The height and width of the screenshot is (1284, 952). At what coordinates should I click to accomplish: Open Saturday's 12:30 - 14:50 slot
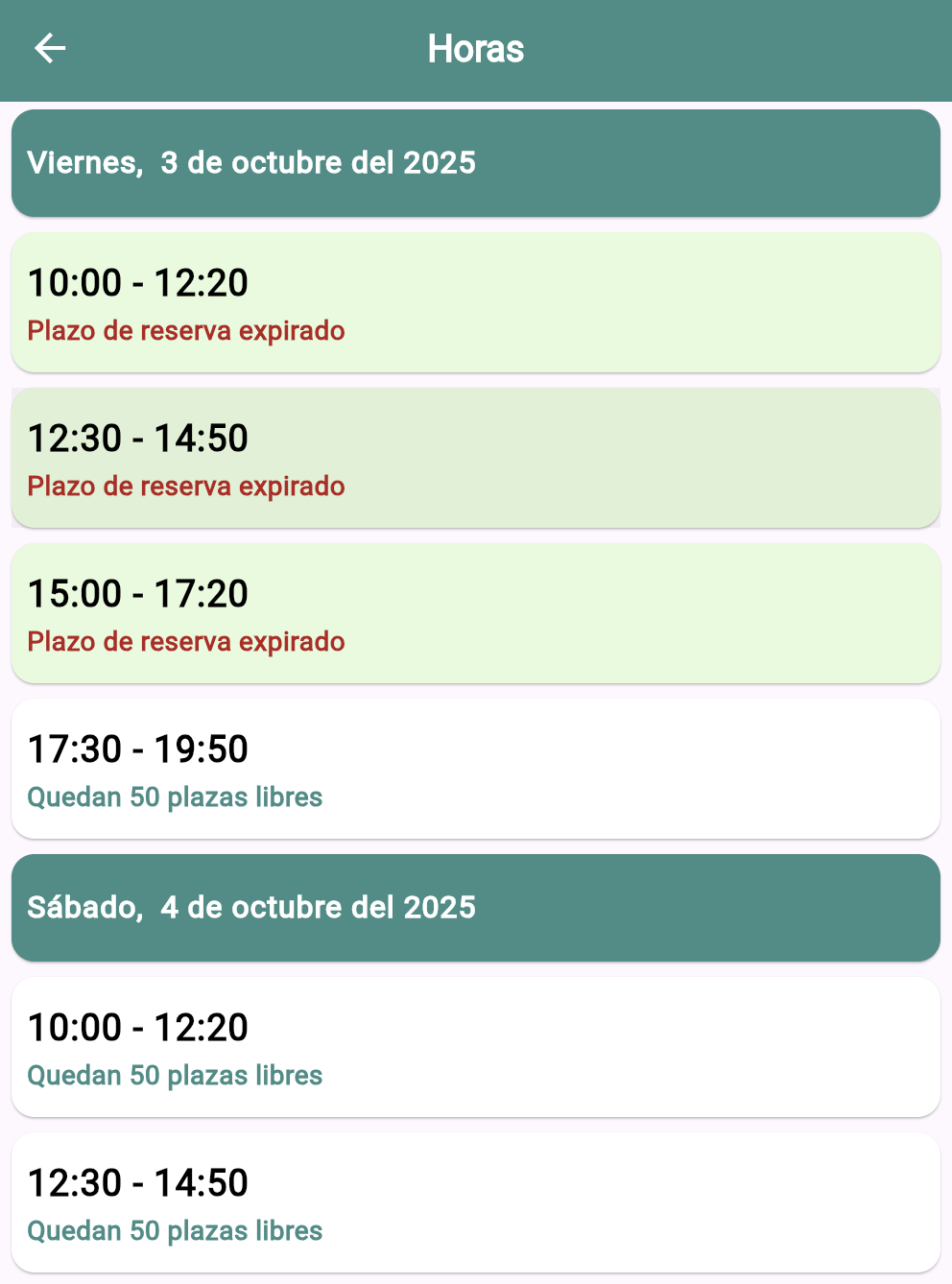point(475,1202)
